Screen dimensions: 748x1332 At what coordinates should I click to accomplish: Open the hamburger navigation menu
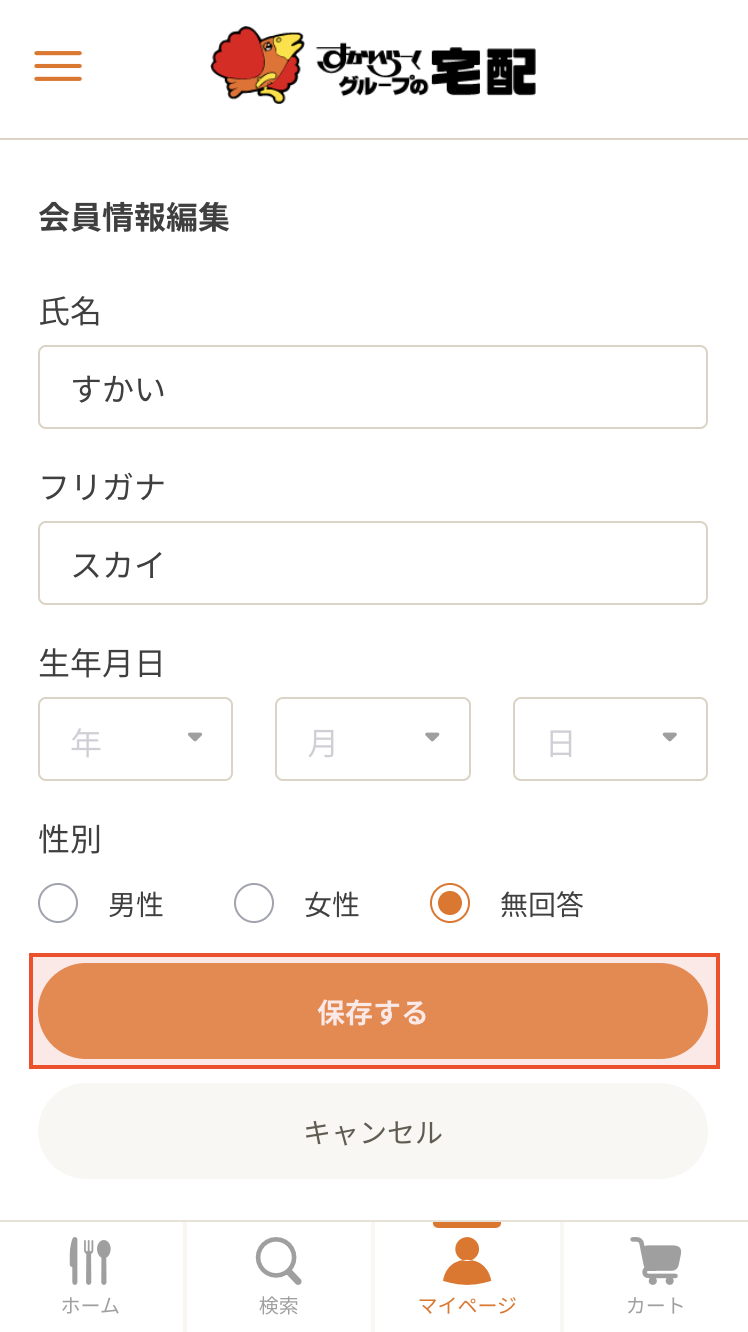pyautogui.click(x=57, y=66)
